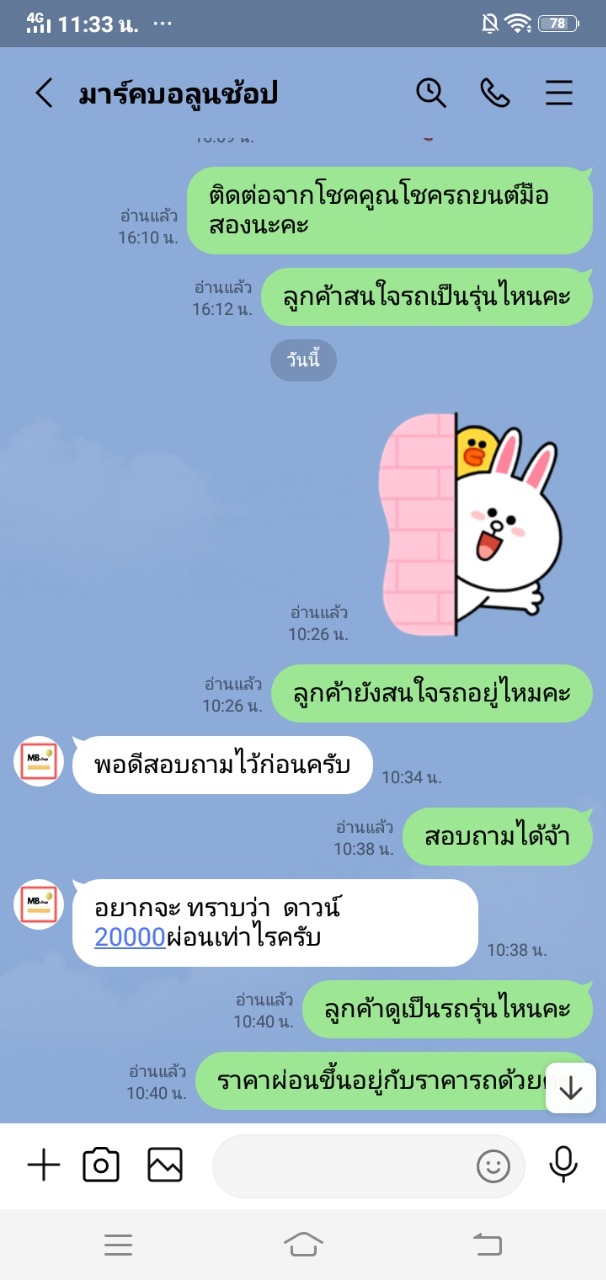Open the photo gallery picker

[165, 1165]
